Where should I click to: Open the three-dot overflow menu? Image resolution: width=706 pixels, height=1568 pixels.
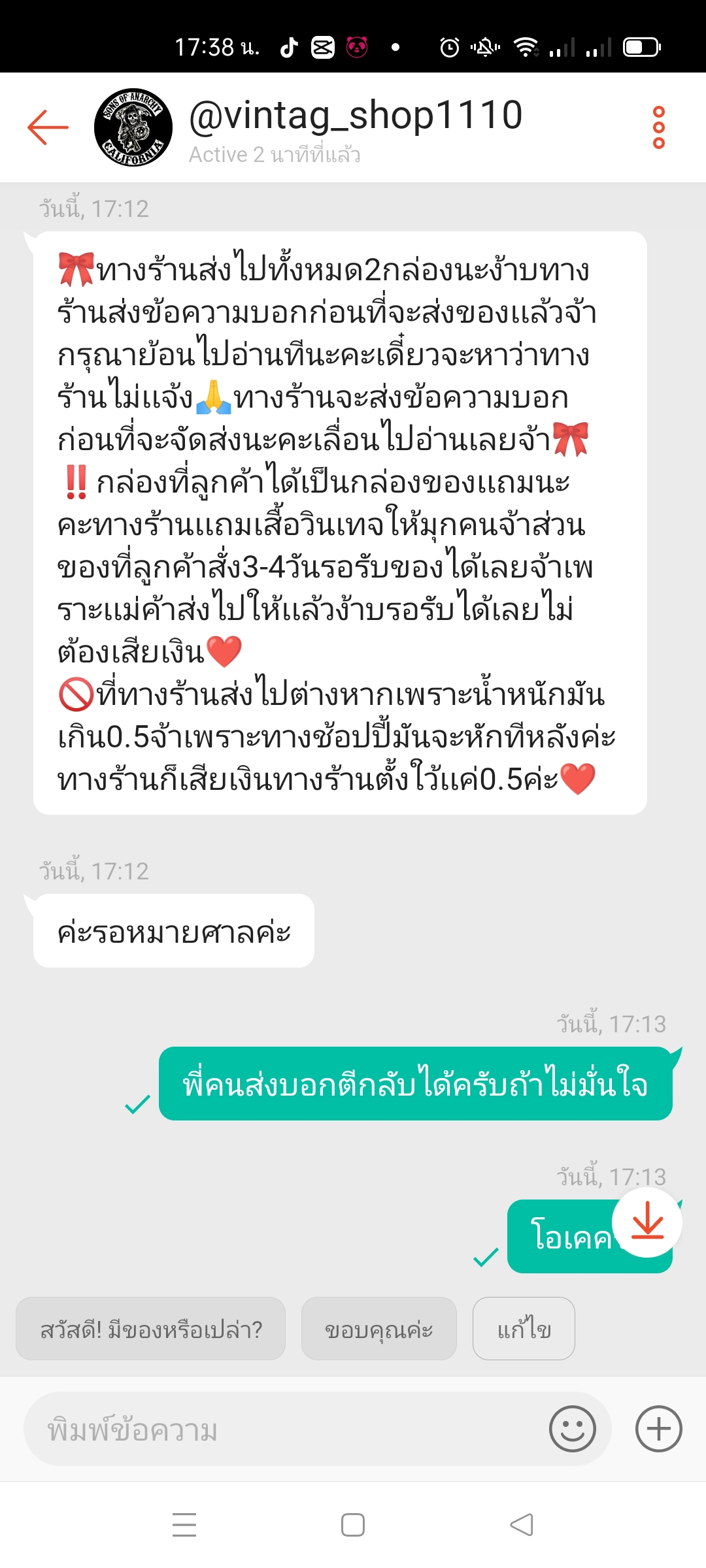click(x=658, y=127)
